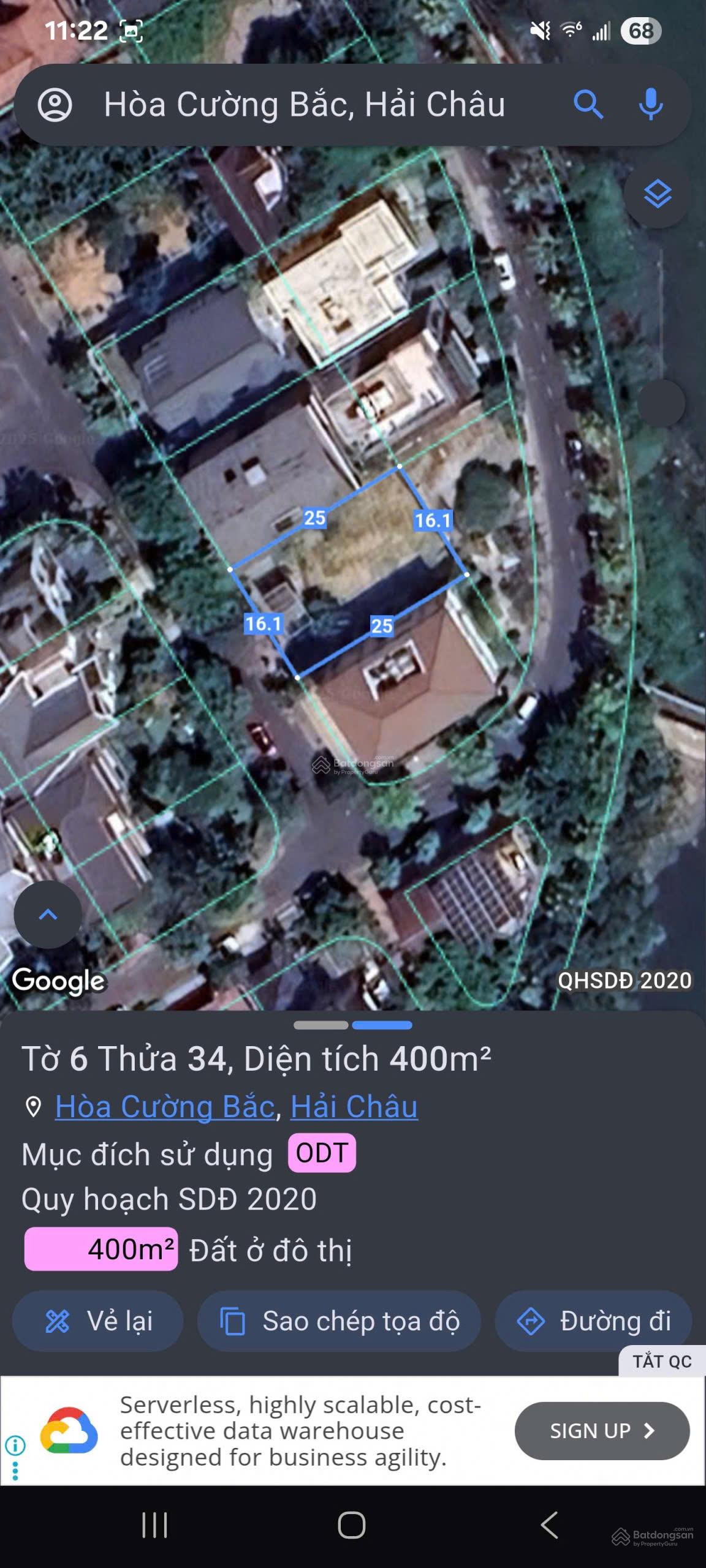
Task: Open the map layers selector
Action: coord(658,195)
